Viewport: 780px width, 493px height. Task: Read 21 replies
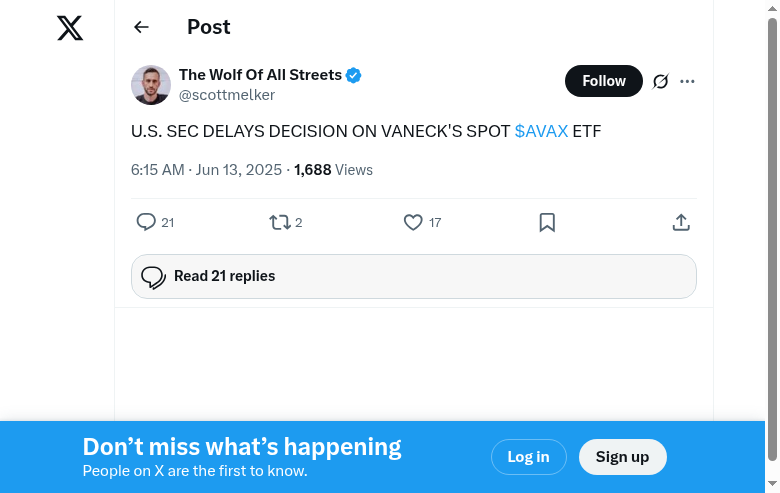pos(413,276)
